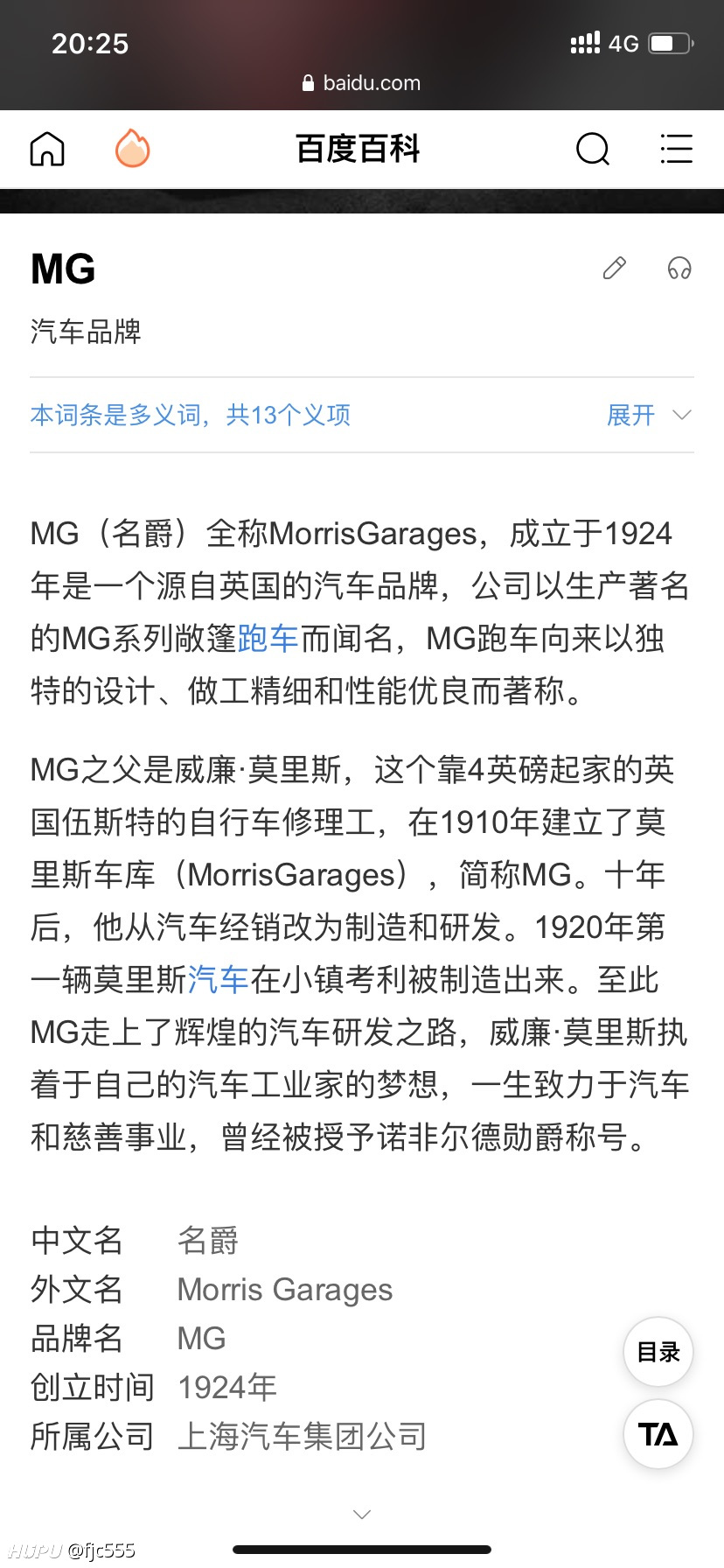This screenshot has height=1568, width=724.
Task: Open the 目录 table of contents button
Action: (x=658, y=1352)
